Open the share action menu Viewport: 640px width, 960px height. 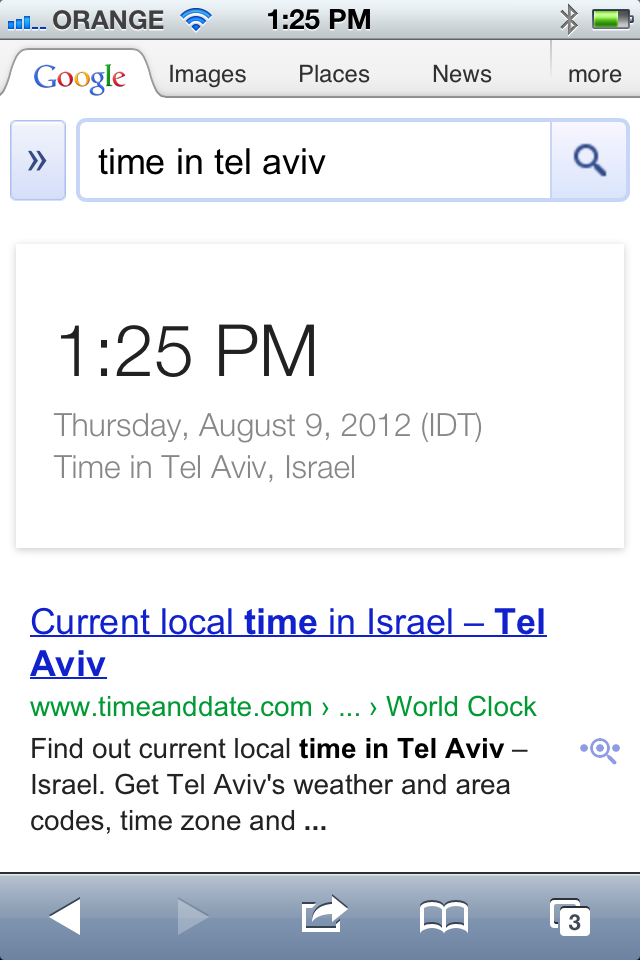coord(323,916)
